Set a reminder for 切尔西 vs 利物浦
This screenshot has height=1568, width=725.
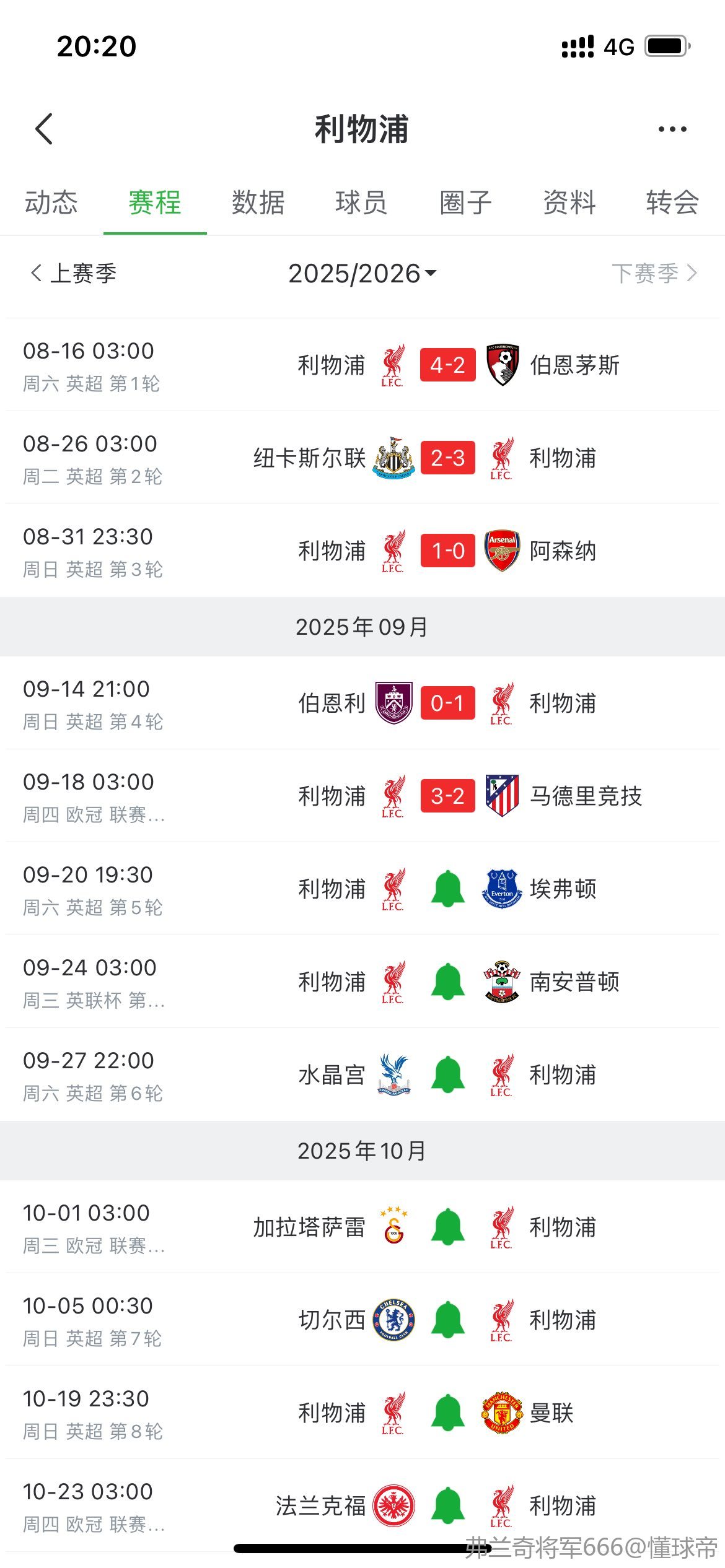tap(448, 1320)
